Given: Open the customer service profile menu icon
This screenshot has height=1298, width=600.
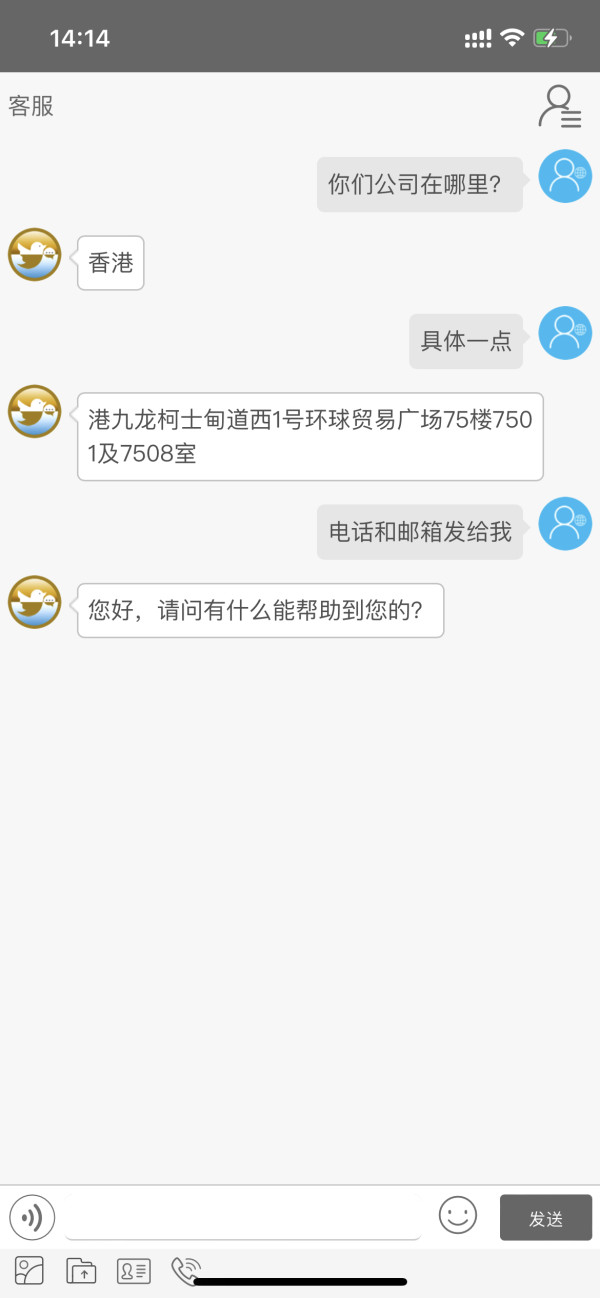Looking at the screenshot, I should click(x=559, y=107).
